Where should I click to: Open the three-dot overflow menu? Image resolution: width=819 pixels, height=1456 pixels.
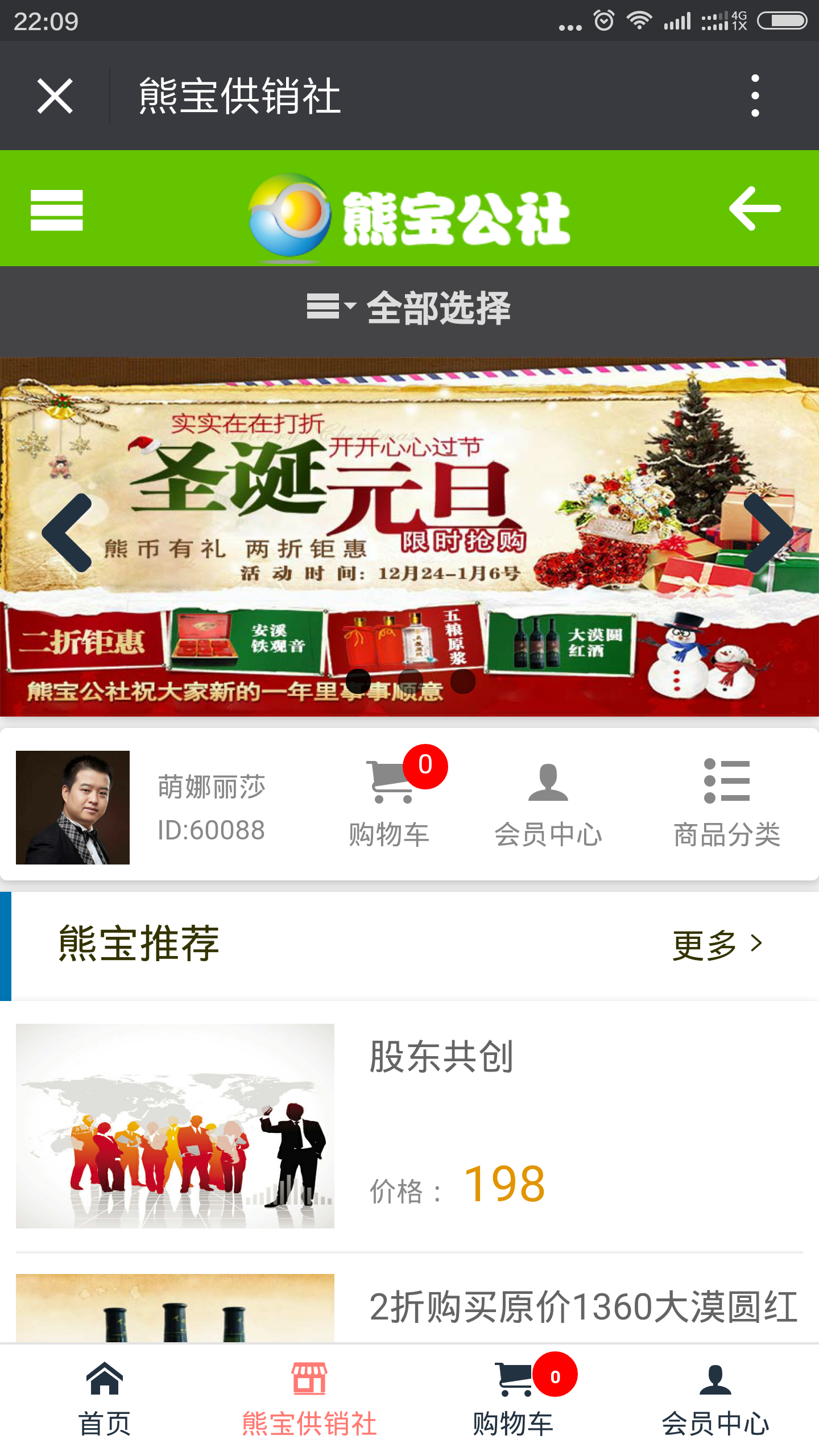click(x=755, y=96)
